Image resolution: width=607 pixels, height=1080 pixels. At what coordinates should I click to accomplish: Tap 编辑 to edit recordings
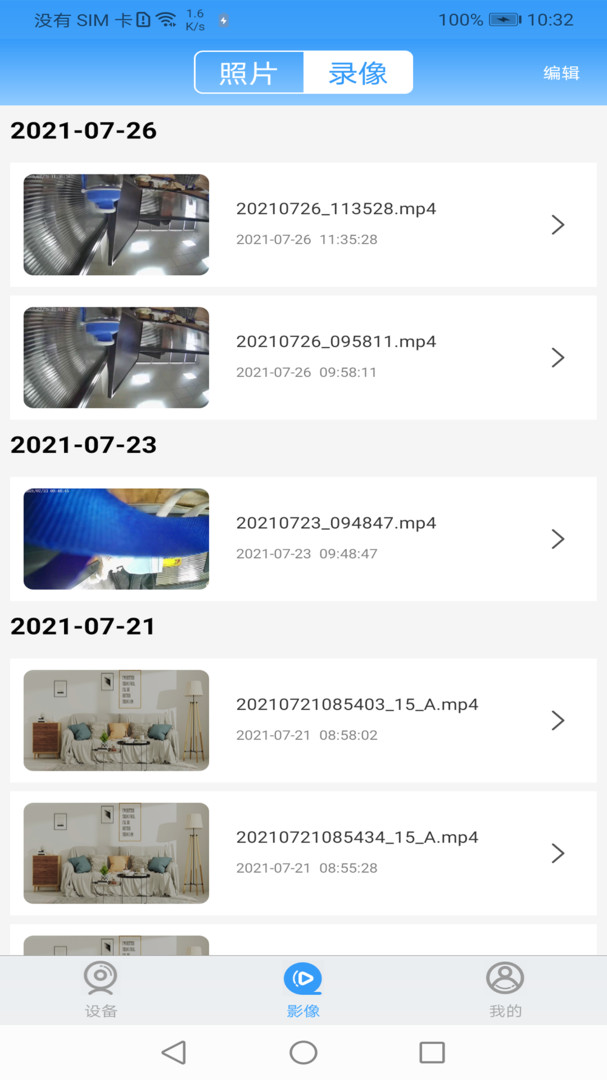[561, 73]
